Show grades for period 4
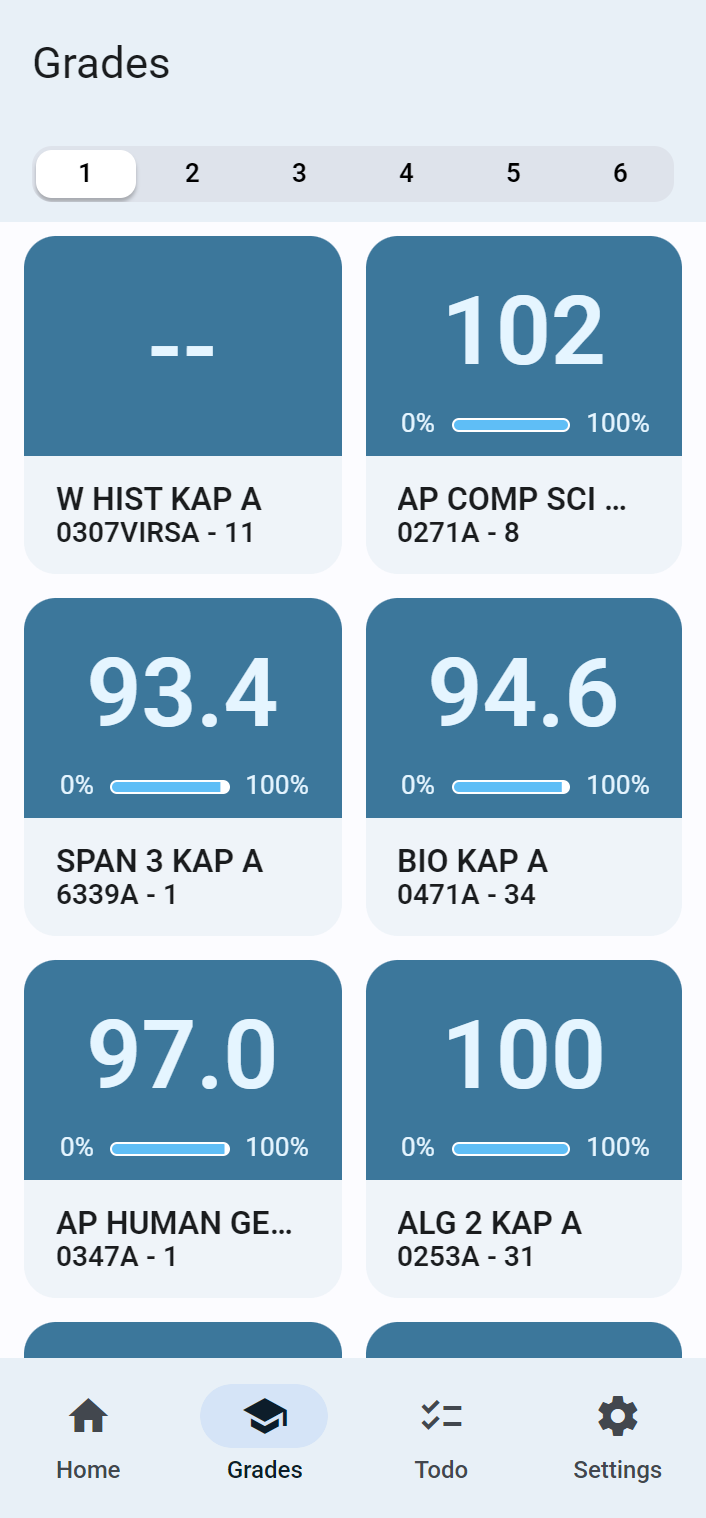 click(406, 174)
